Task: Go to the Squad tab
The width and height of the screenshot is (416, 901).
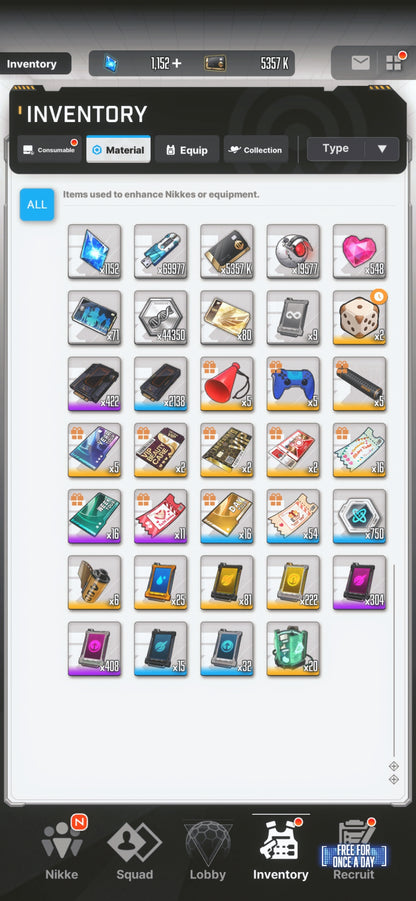Action: [x=134, y=850]
